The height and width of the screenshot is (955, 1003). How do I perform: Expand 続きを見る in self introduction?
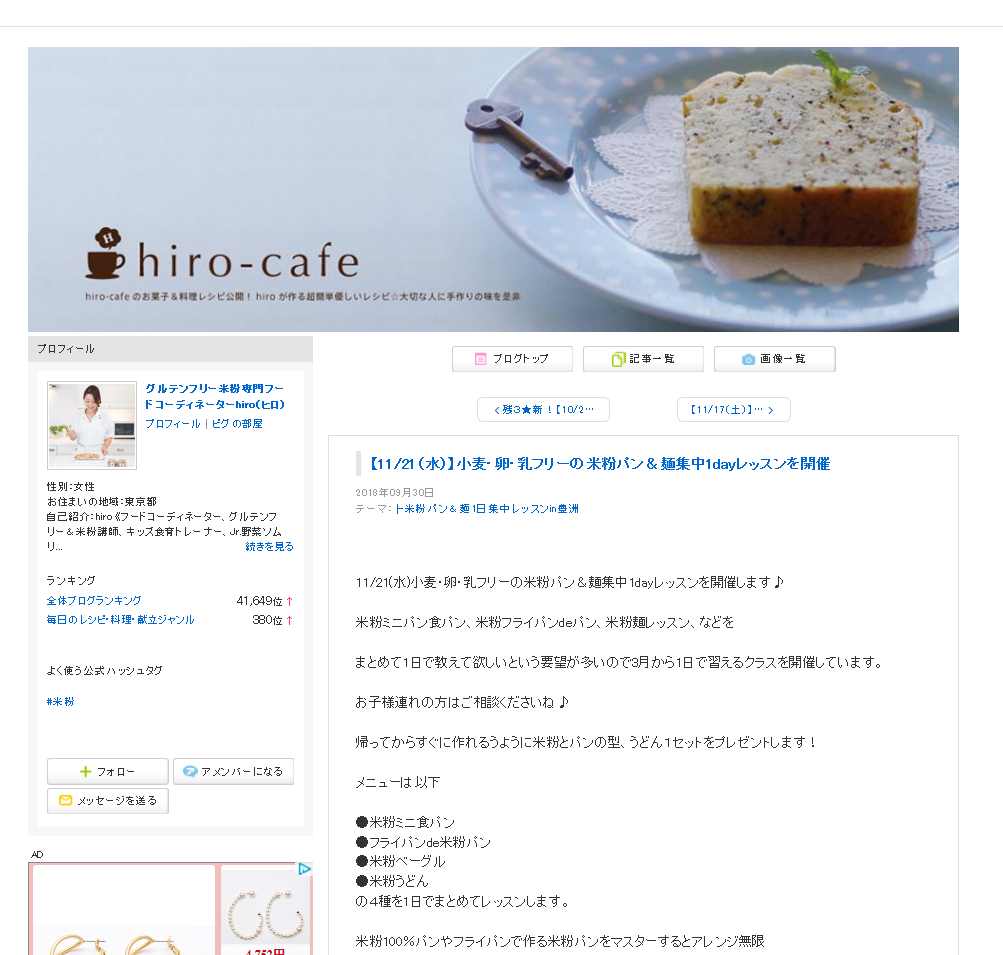pyautogui.click(x=269, y=547)
